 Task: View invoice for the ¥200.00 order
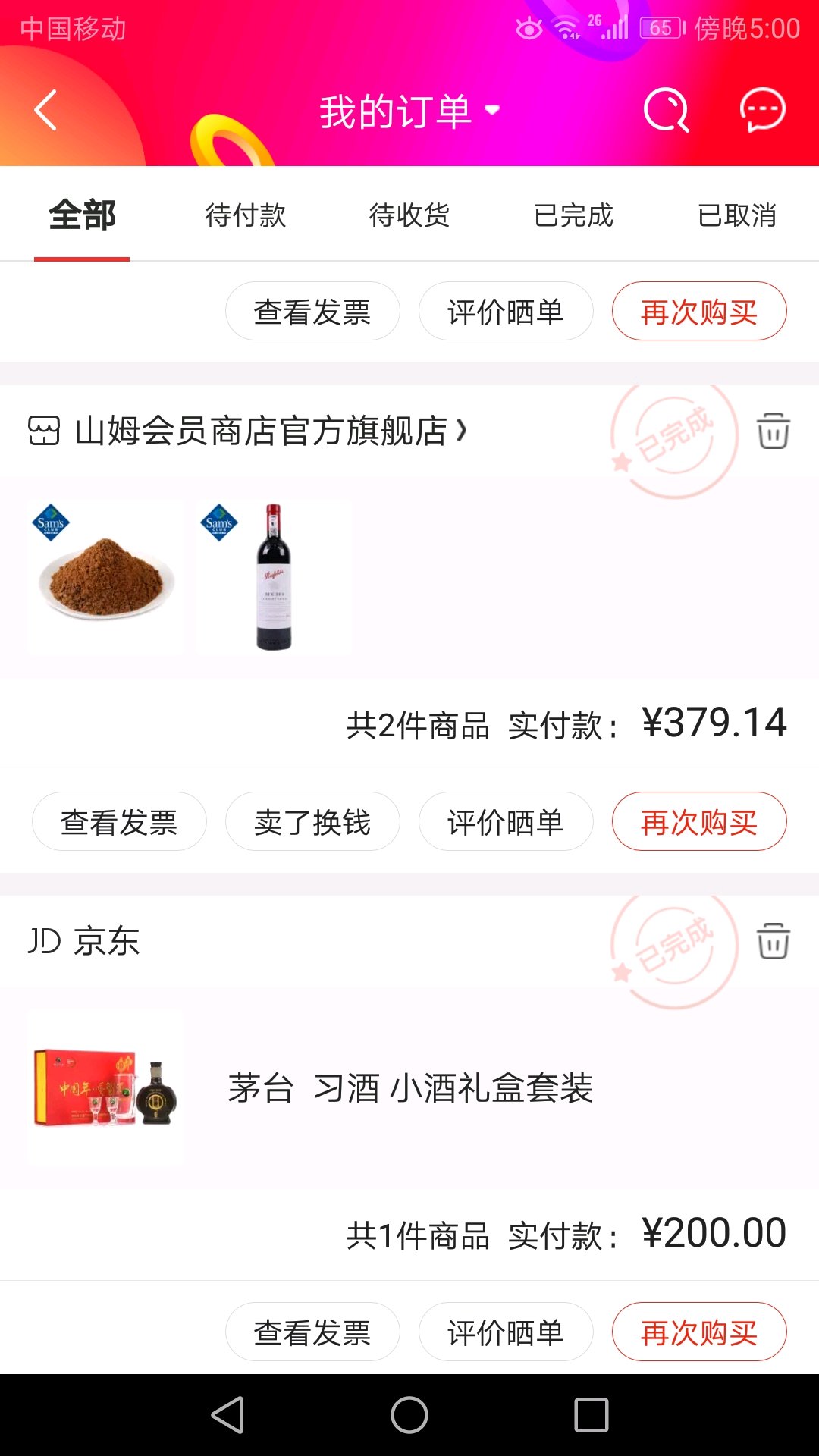click(312, 1332)
